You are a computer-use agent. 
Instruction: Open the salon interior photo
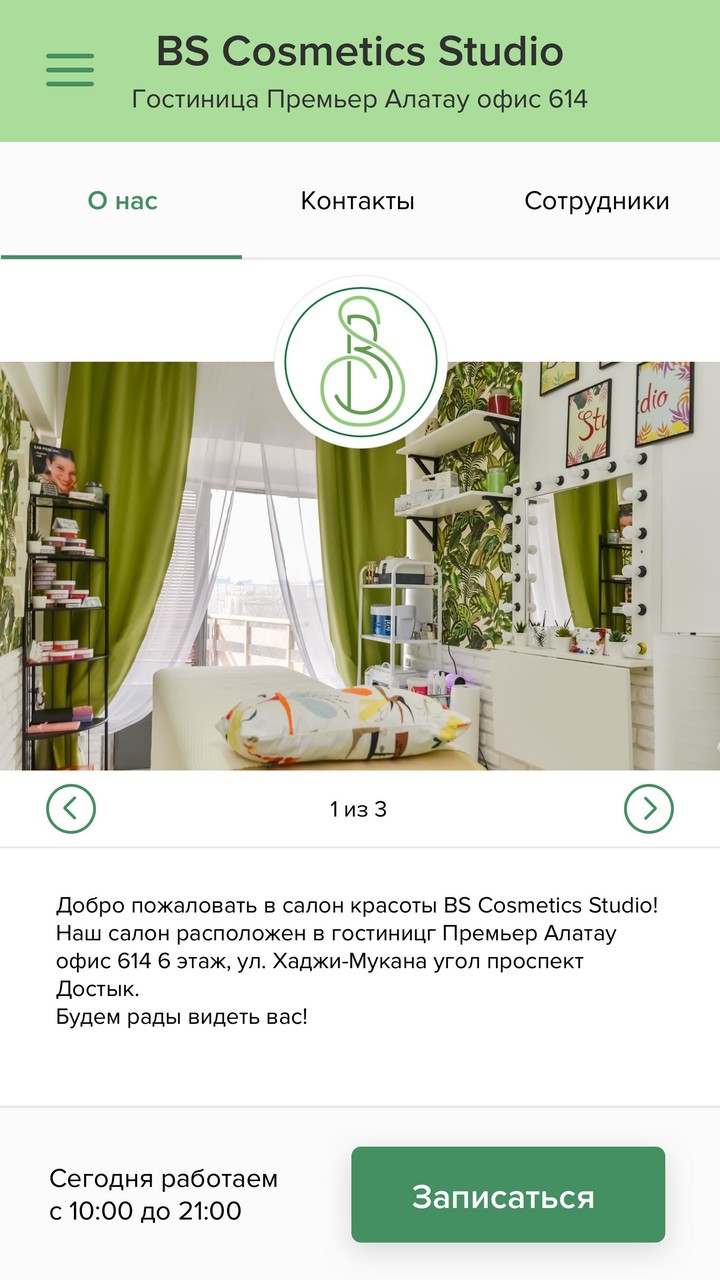pyautogui.click(x=360, y=600)
